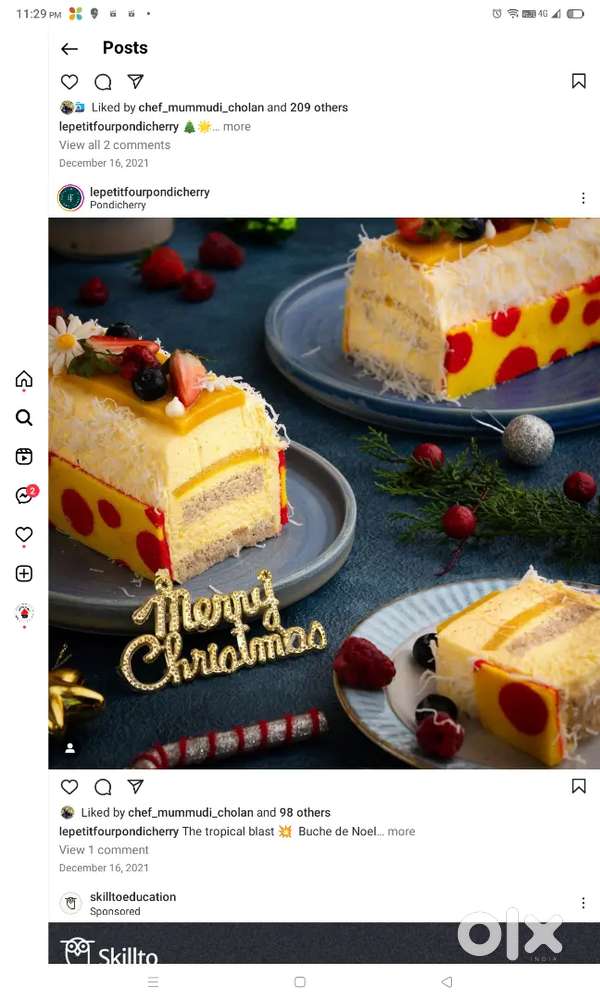Save the post liked by 209 others
Screen dimensions: 600x1000
578,82
